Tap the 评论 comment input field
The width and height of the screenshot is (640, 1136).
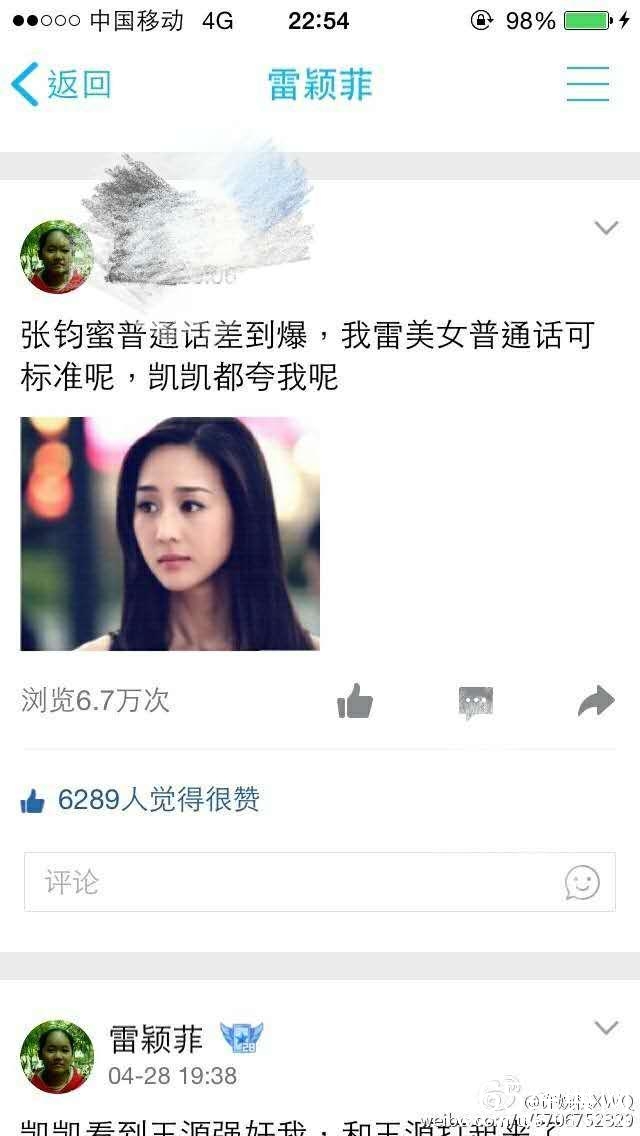pos(290,882)
